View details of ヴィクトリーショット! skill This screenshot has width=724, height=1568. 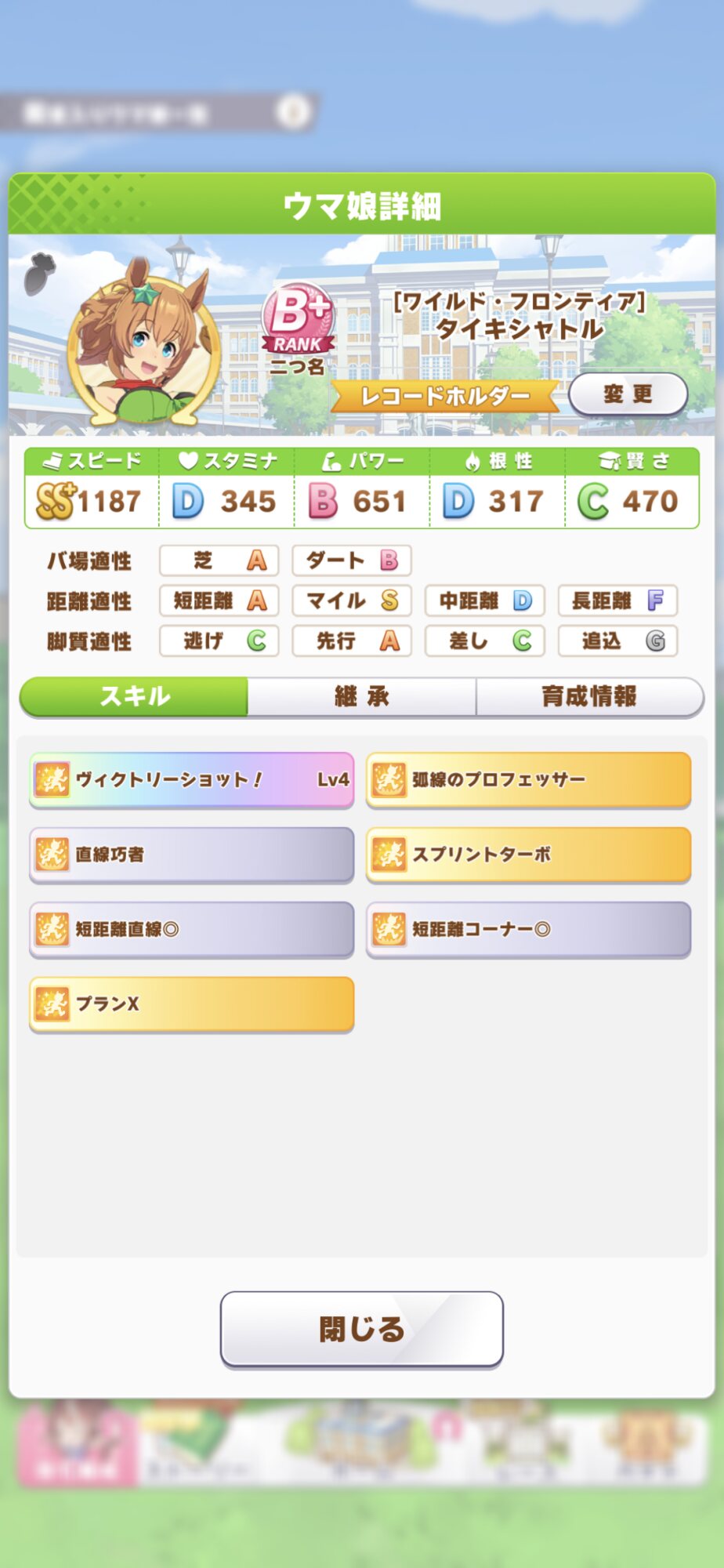[x=192, y=779]
